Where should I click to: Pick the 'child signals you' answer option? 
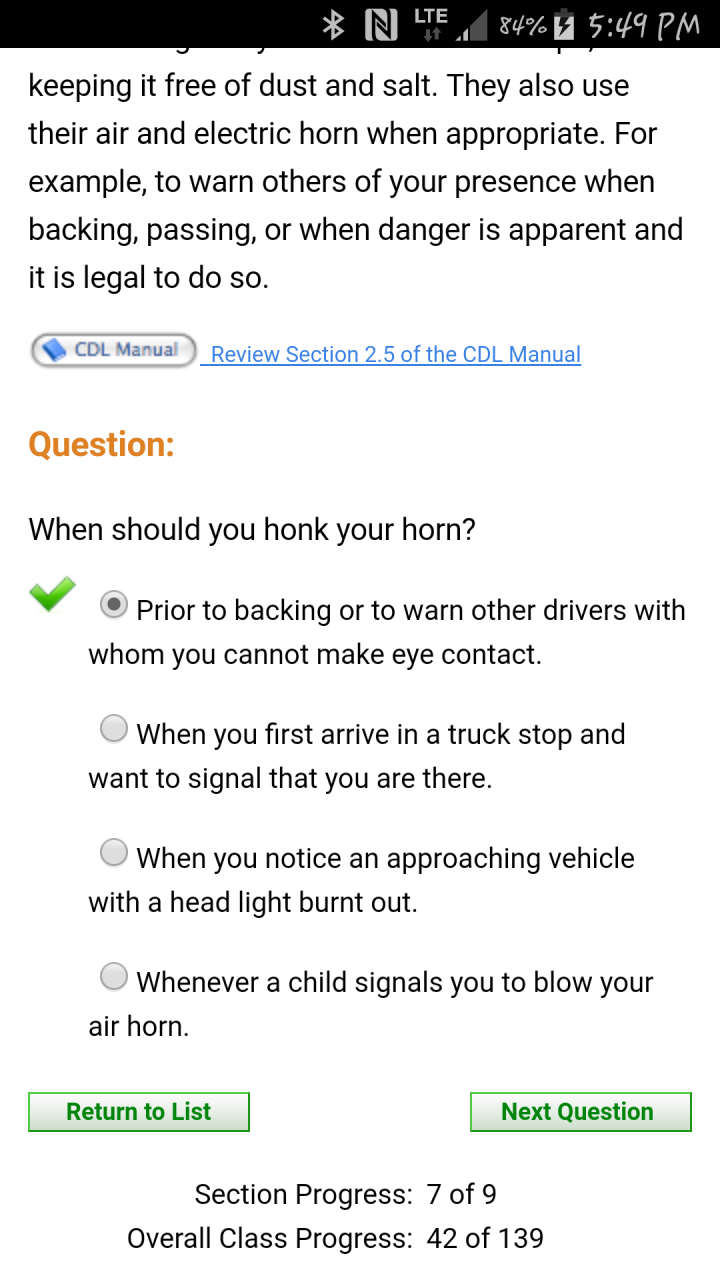(x=115, y=977)
